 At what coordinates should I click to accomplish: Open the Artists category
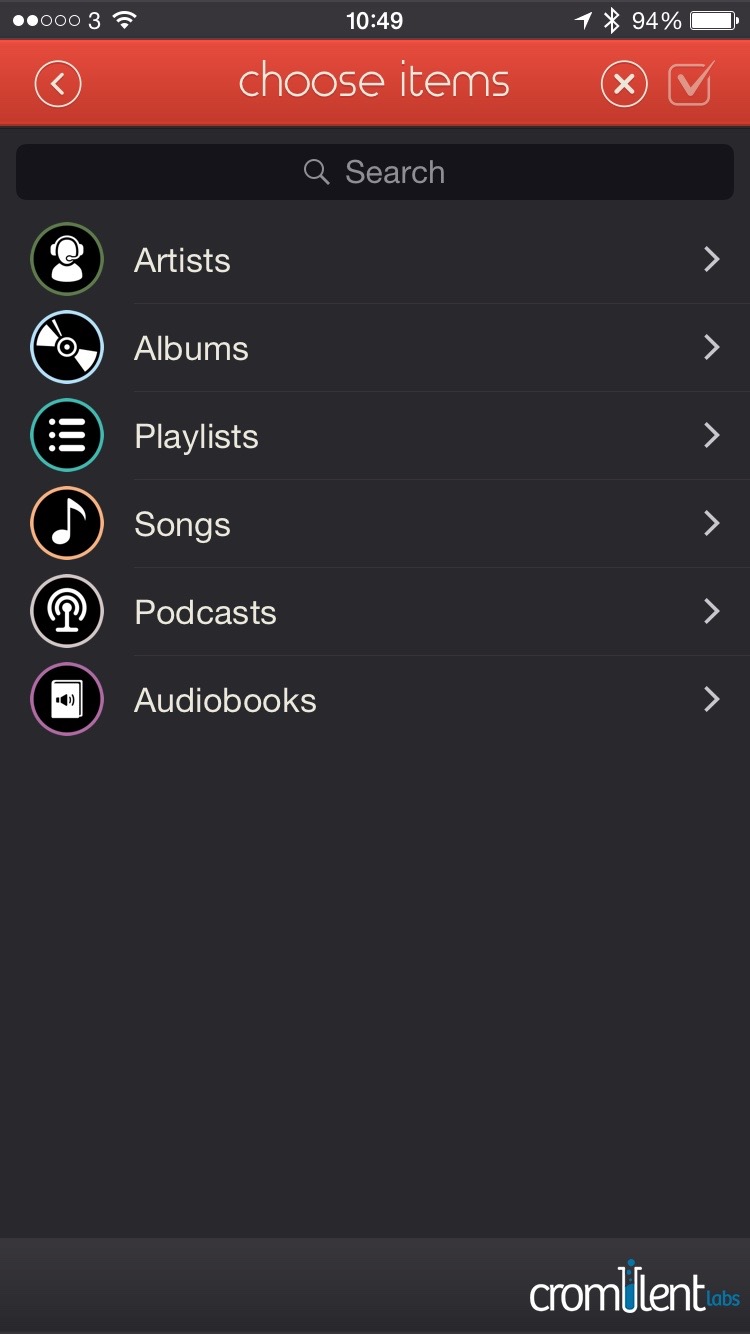(x=375, y=260)
